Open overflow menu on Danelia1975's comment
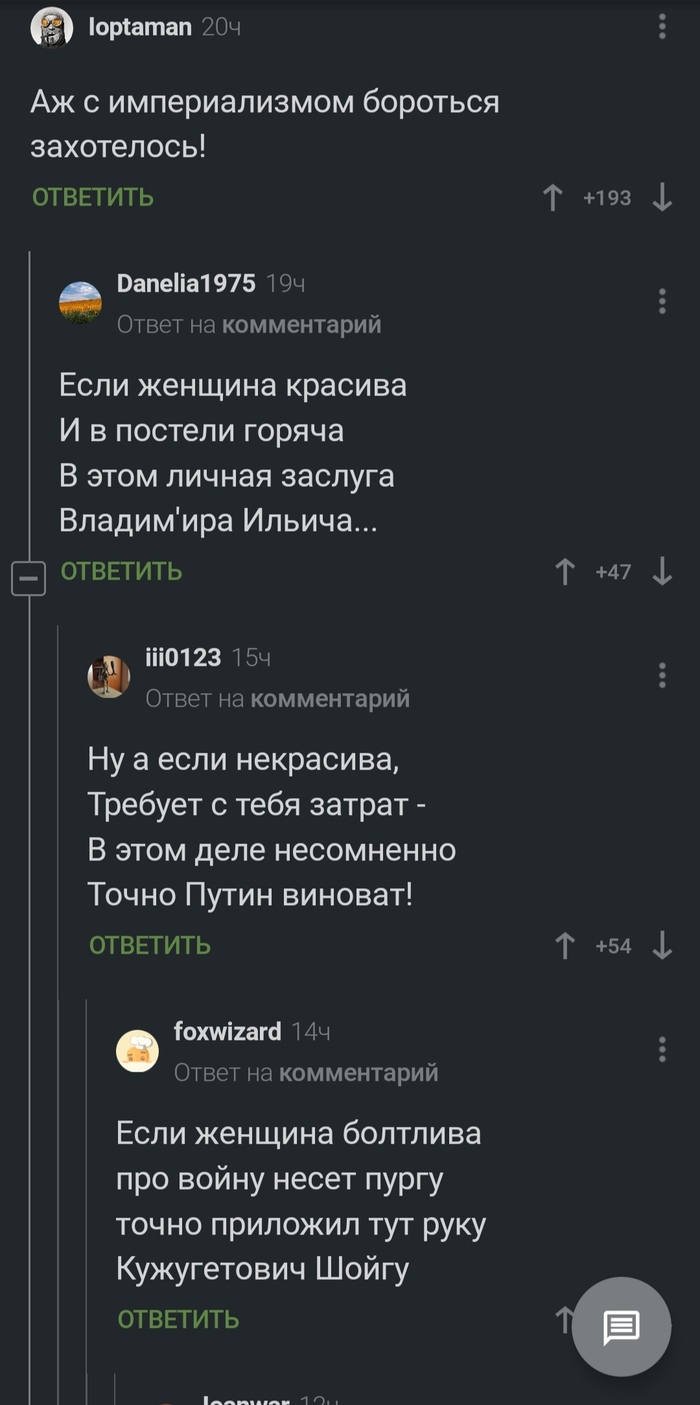This screenshot has width=700, height=1405. click(662, 301)
